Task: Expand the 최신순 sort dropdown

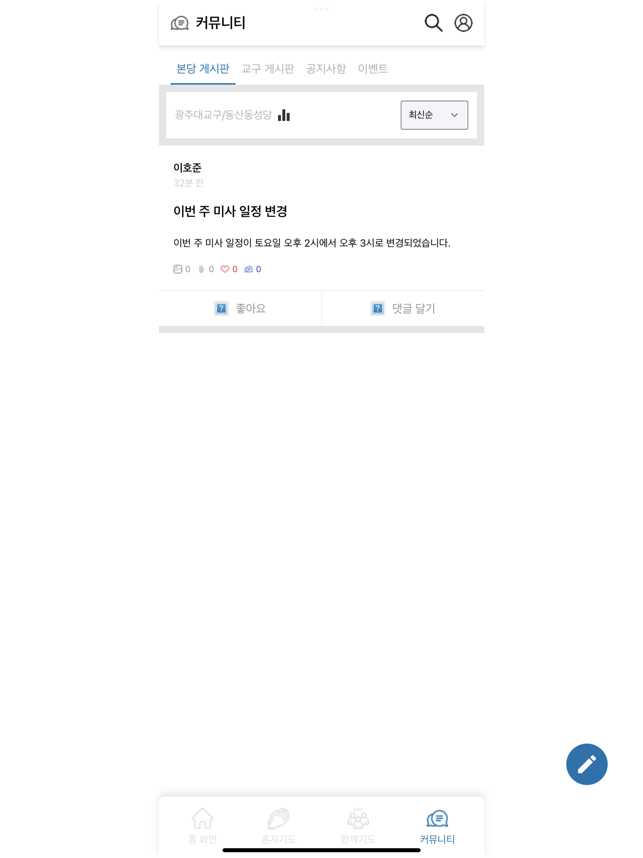Action: click(434, 115)
